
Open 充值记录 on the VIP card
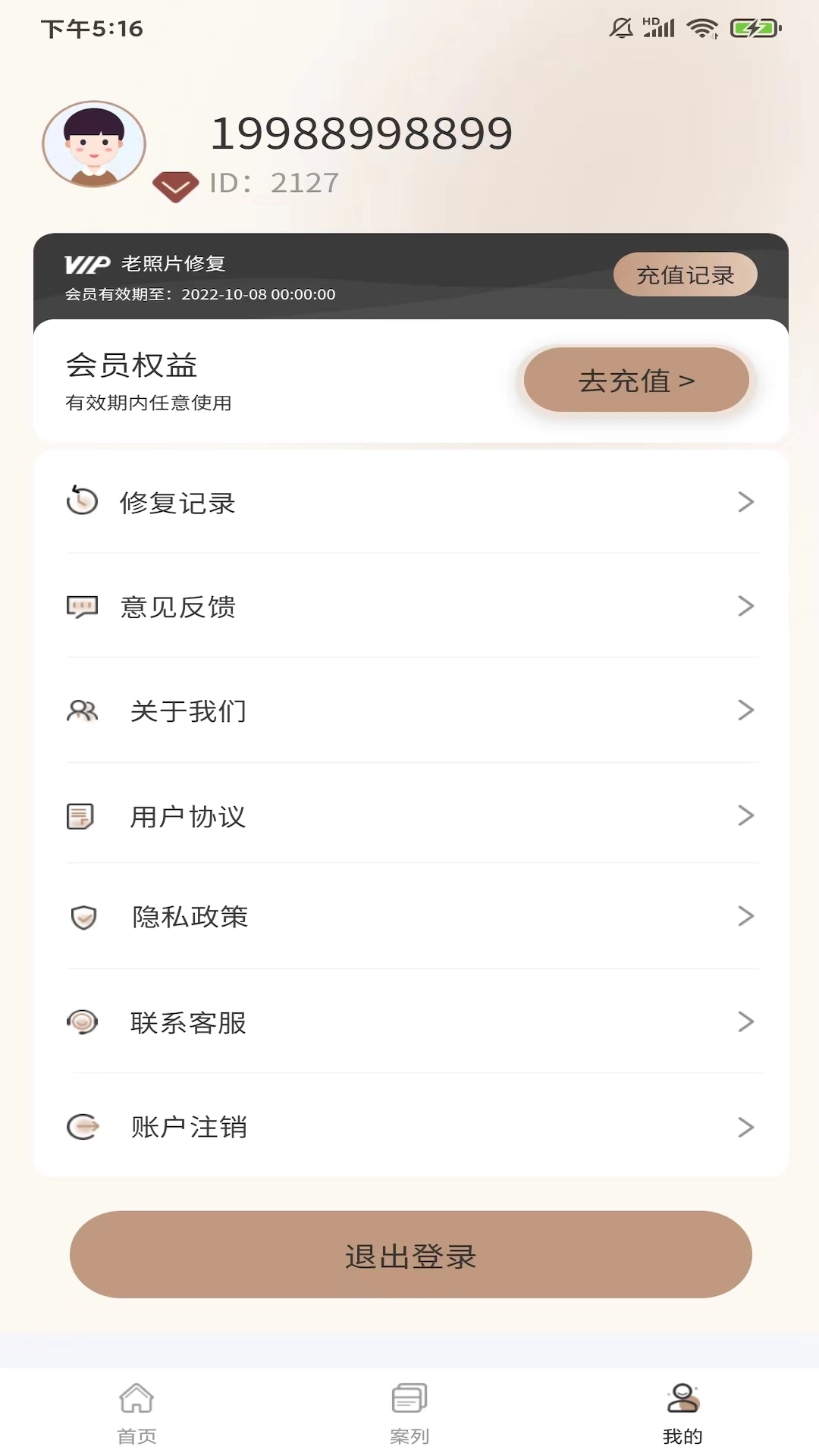click(x=685, y=275)
